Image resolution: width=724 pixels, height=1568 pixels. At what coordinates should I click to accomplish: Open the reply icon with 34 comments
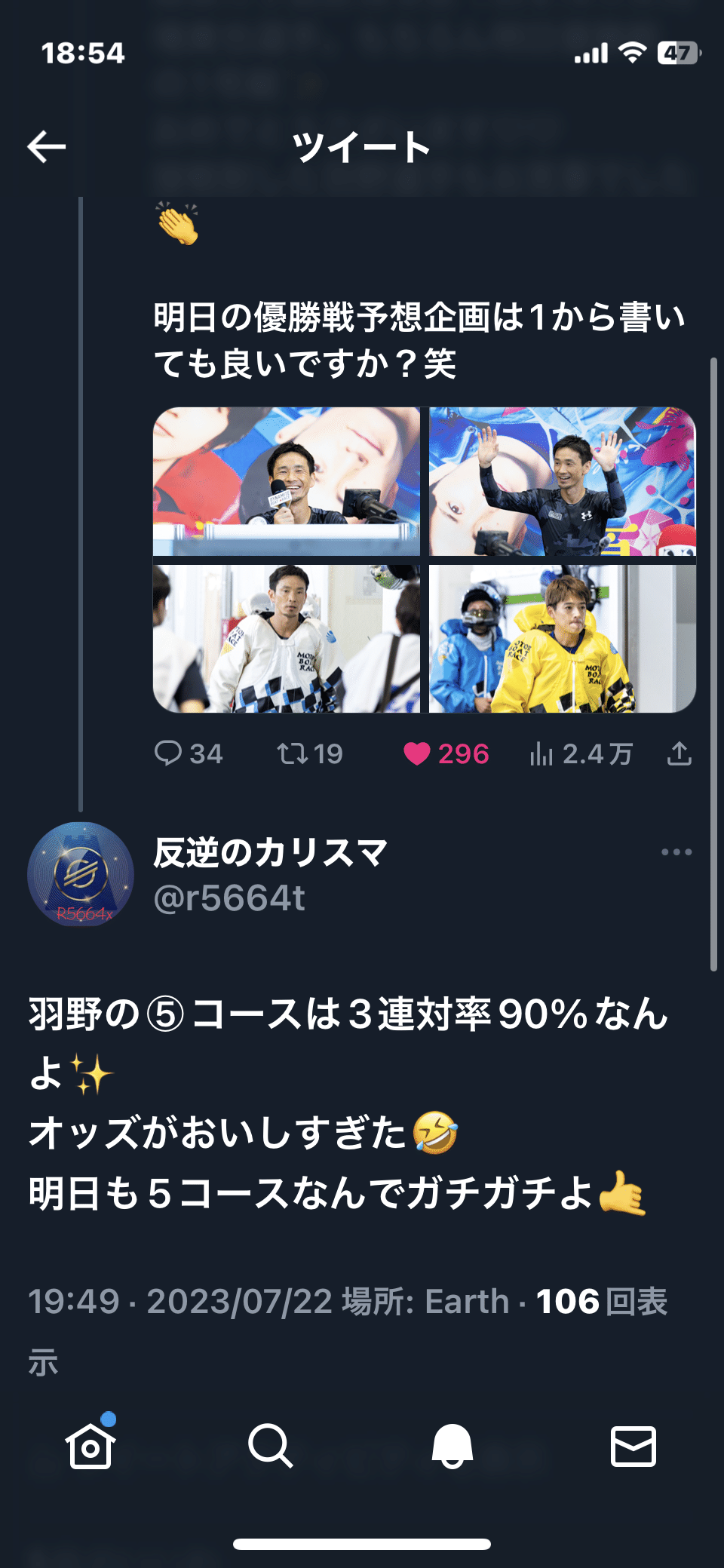(168, 753)
